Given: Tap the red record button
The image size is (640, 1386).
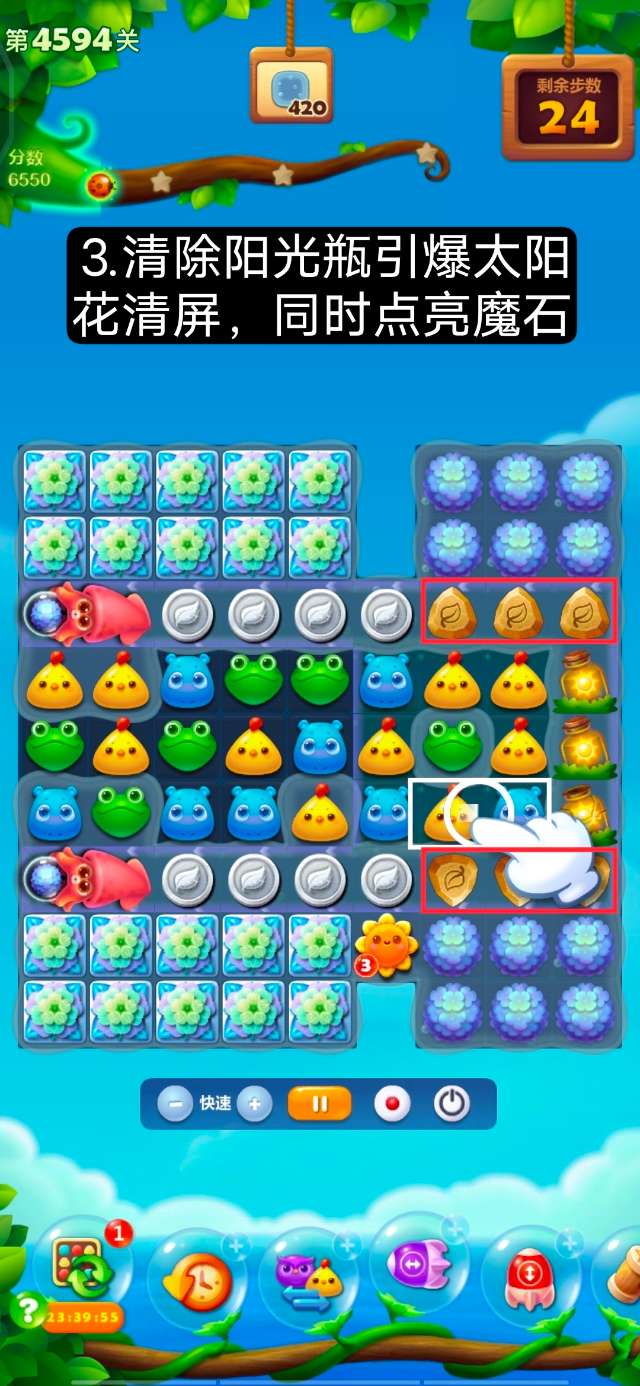Looking at the screenshot, I should pyautogui.click(x=392, y=1104).
